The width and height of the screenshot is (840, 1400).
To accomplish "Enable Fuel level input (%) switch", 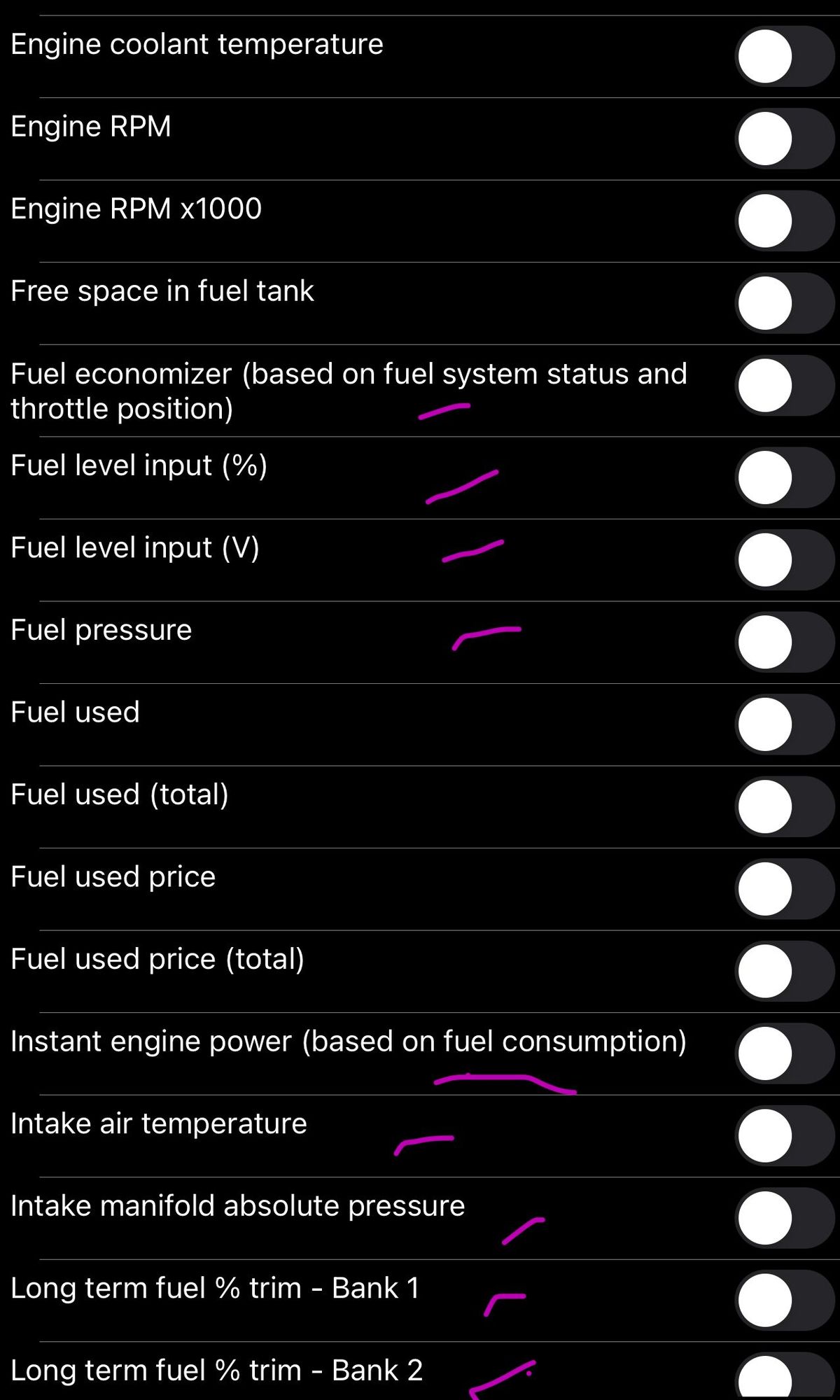I will click(784, 478).
